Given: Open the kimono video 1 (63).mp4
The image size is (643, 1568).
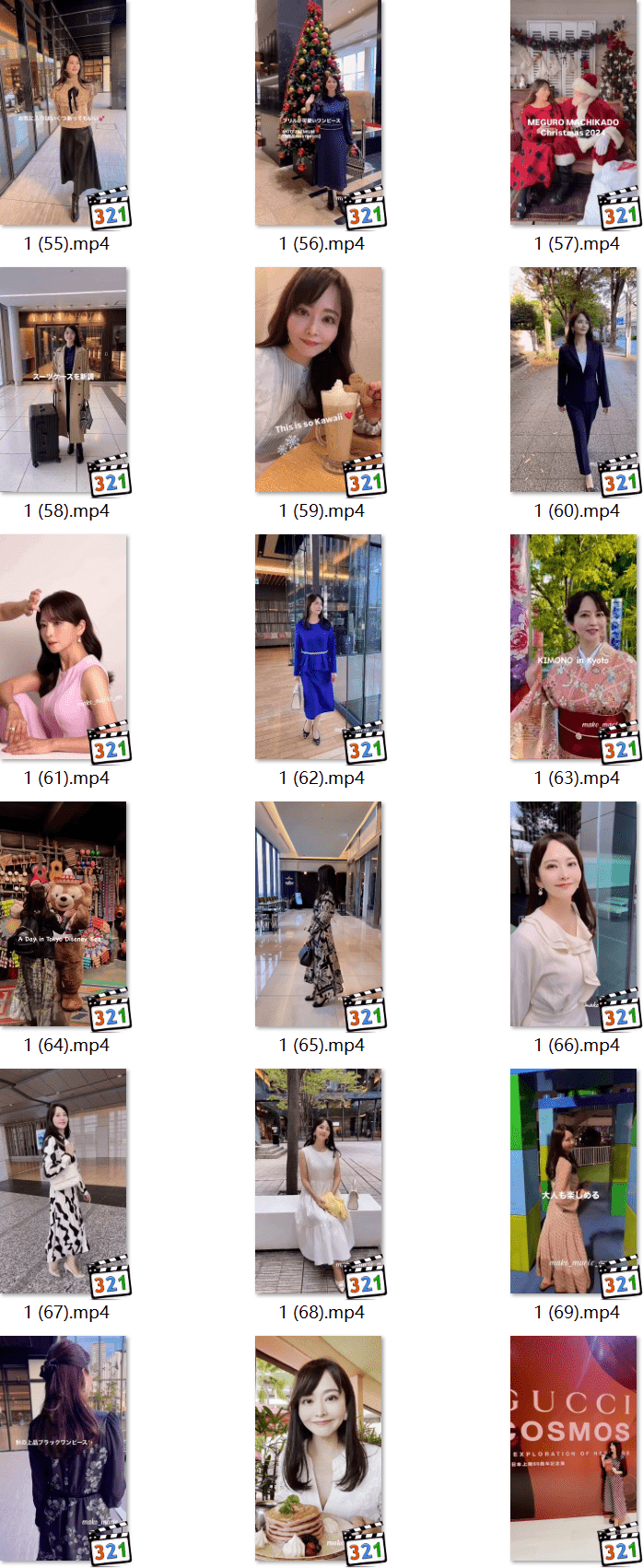Looking at the screenshot, I should (x=574, y=647).
